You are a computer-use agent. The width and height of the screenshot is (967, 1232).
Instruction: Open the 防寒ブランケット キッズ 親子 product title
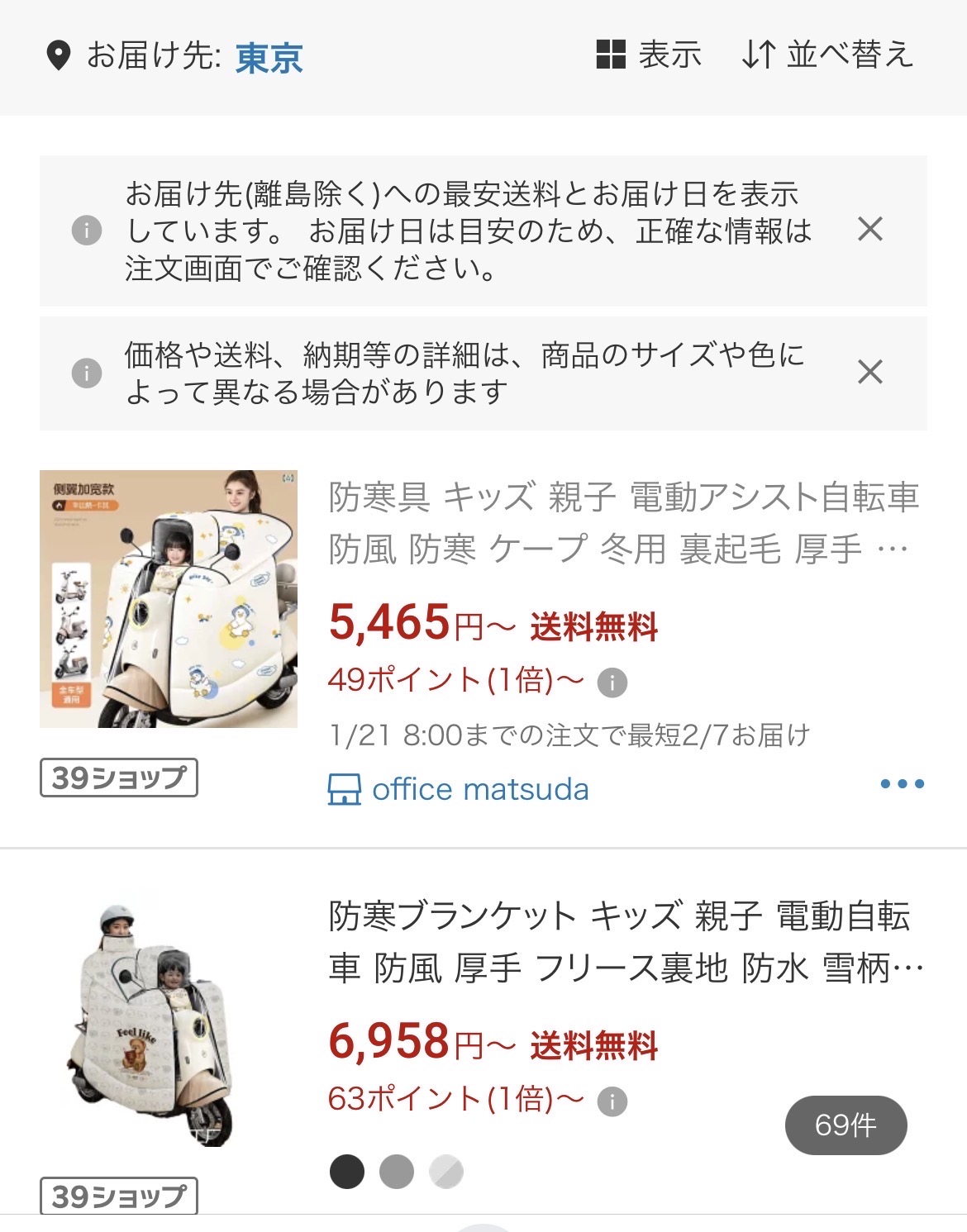(625, 941)
